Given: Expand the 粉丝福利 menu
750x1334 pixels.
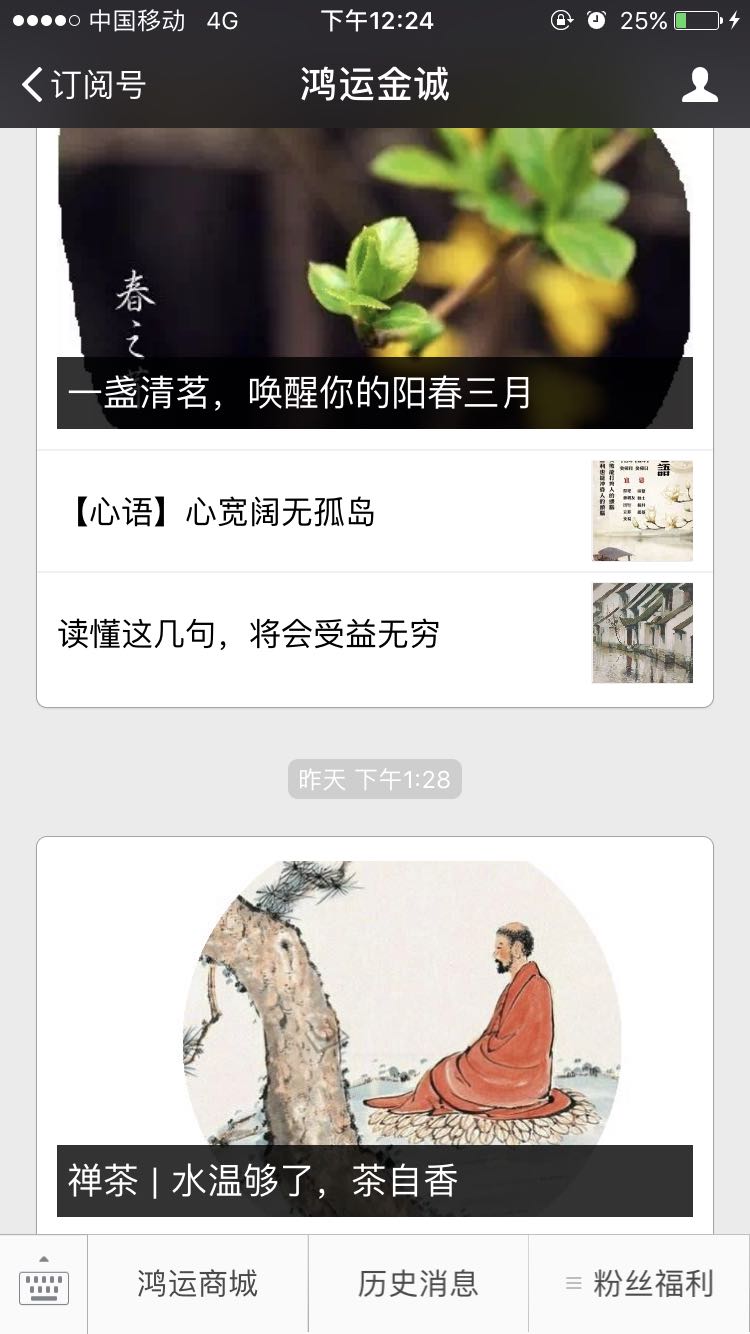Looking at the screenshot, I should (x=639, y=1284).
